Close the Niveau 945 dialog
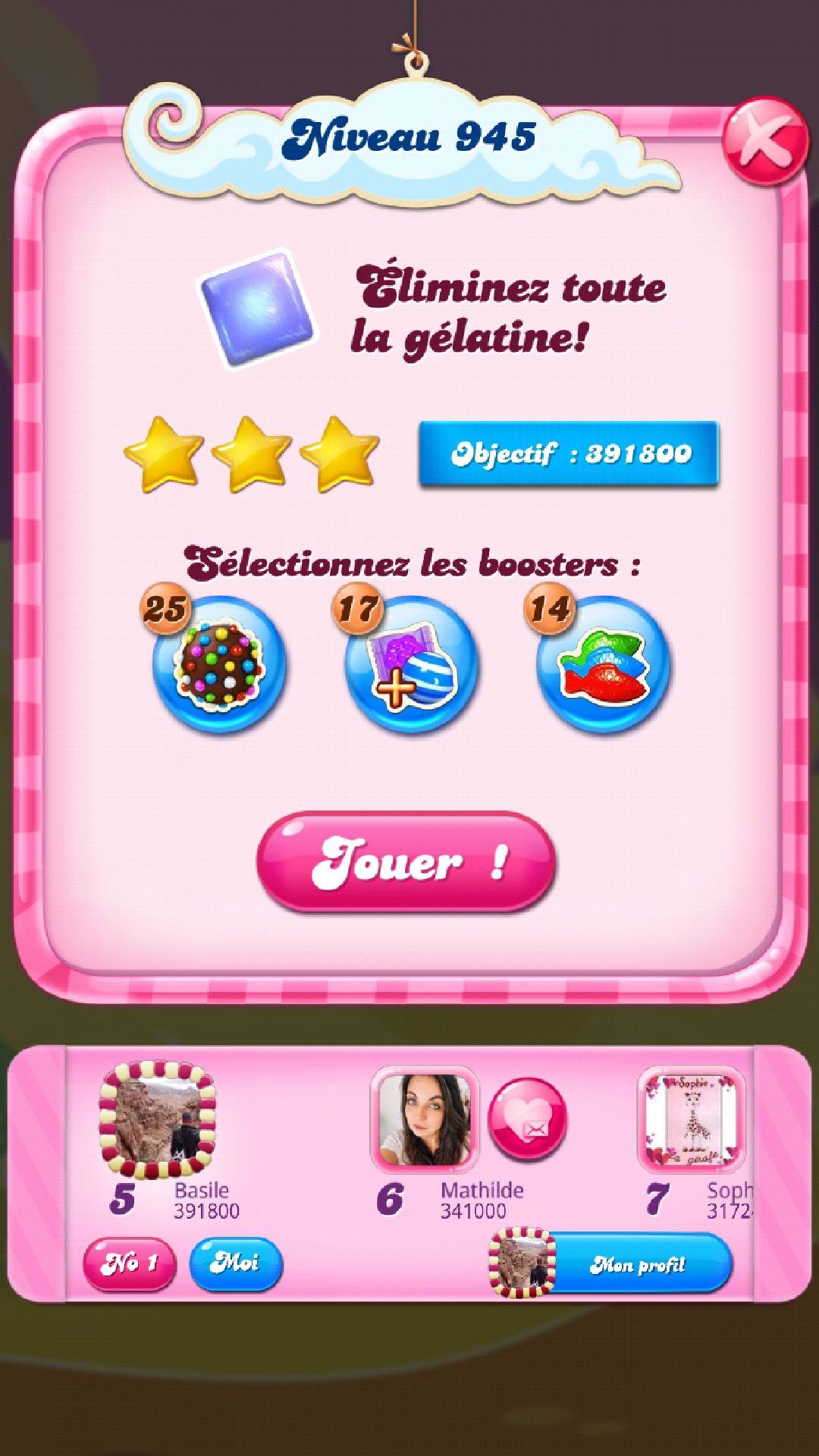 tap(764, 142)
